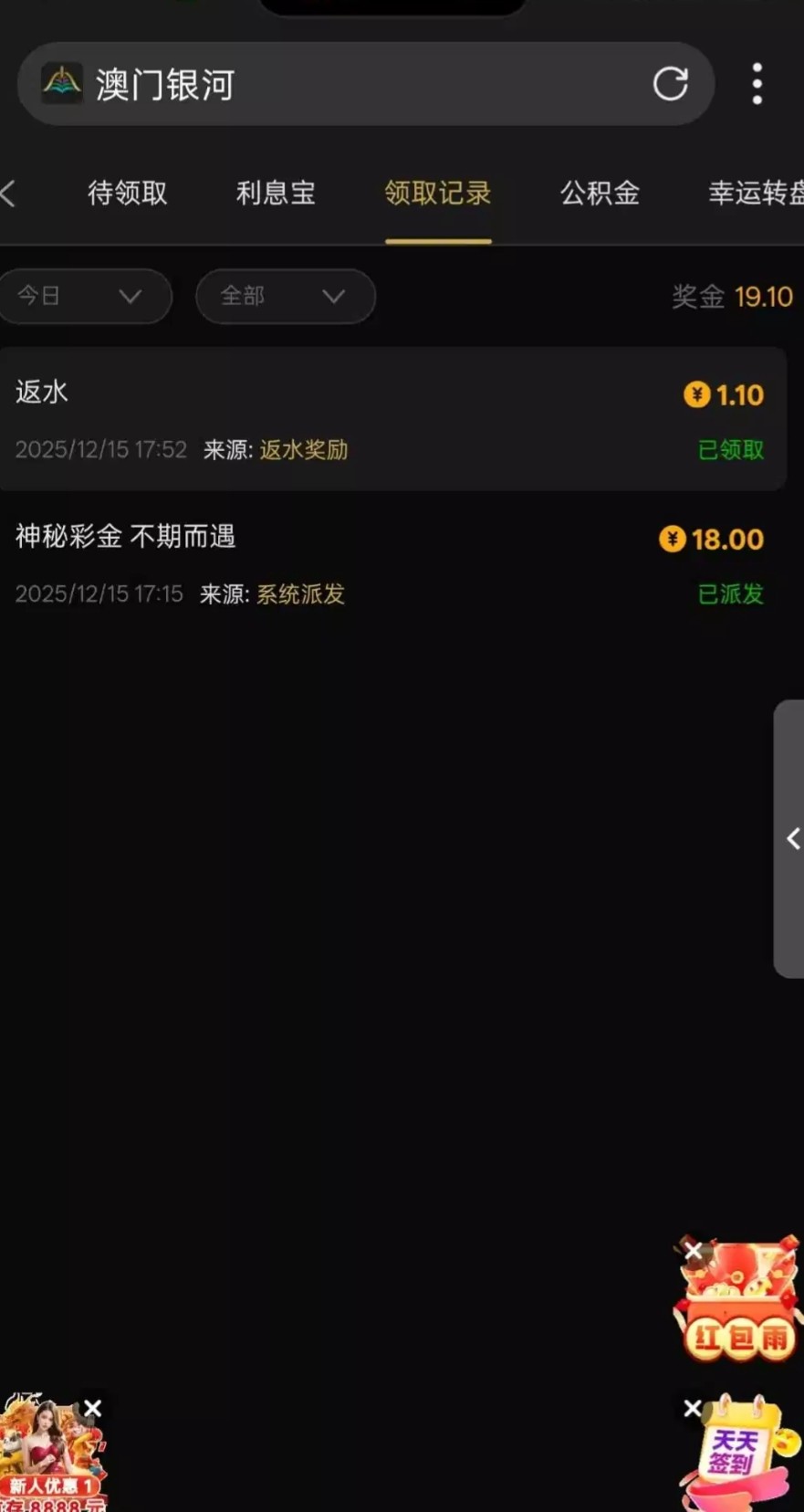Switch to the 幸运转盘 tab
Viewport: 804px width, 1512px height.
pos(756,193)
